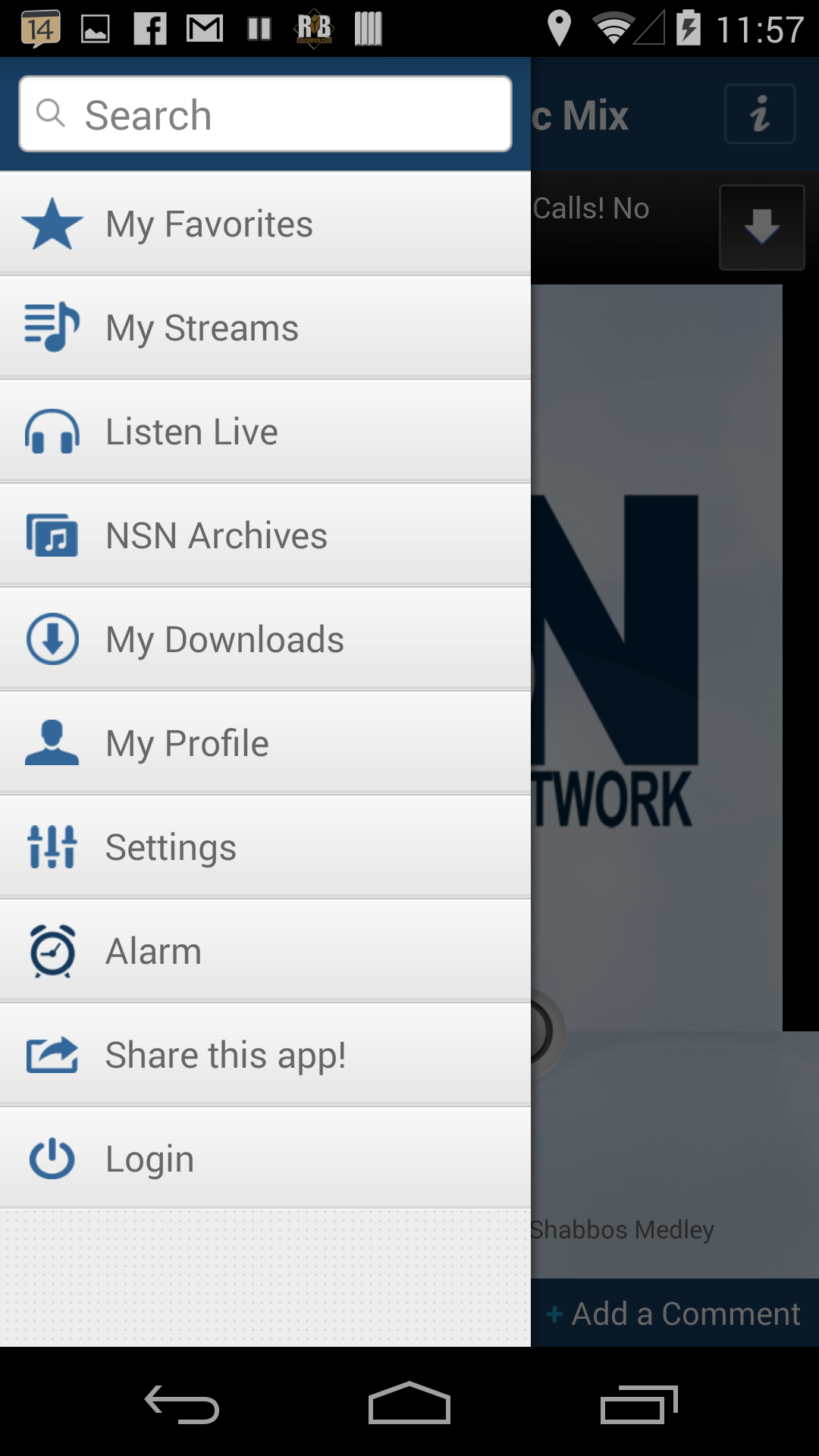Tap the system back button
This screenshot has height=1456, width=819.
182,1404
